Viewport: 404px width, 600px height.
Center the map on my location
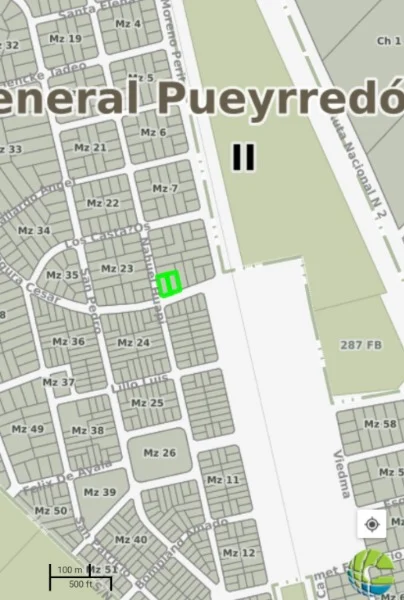click(x=372, y=524)
